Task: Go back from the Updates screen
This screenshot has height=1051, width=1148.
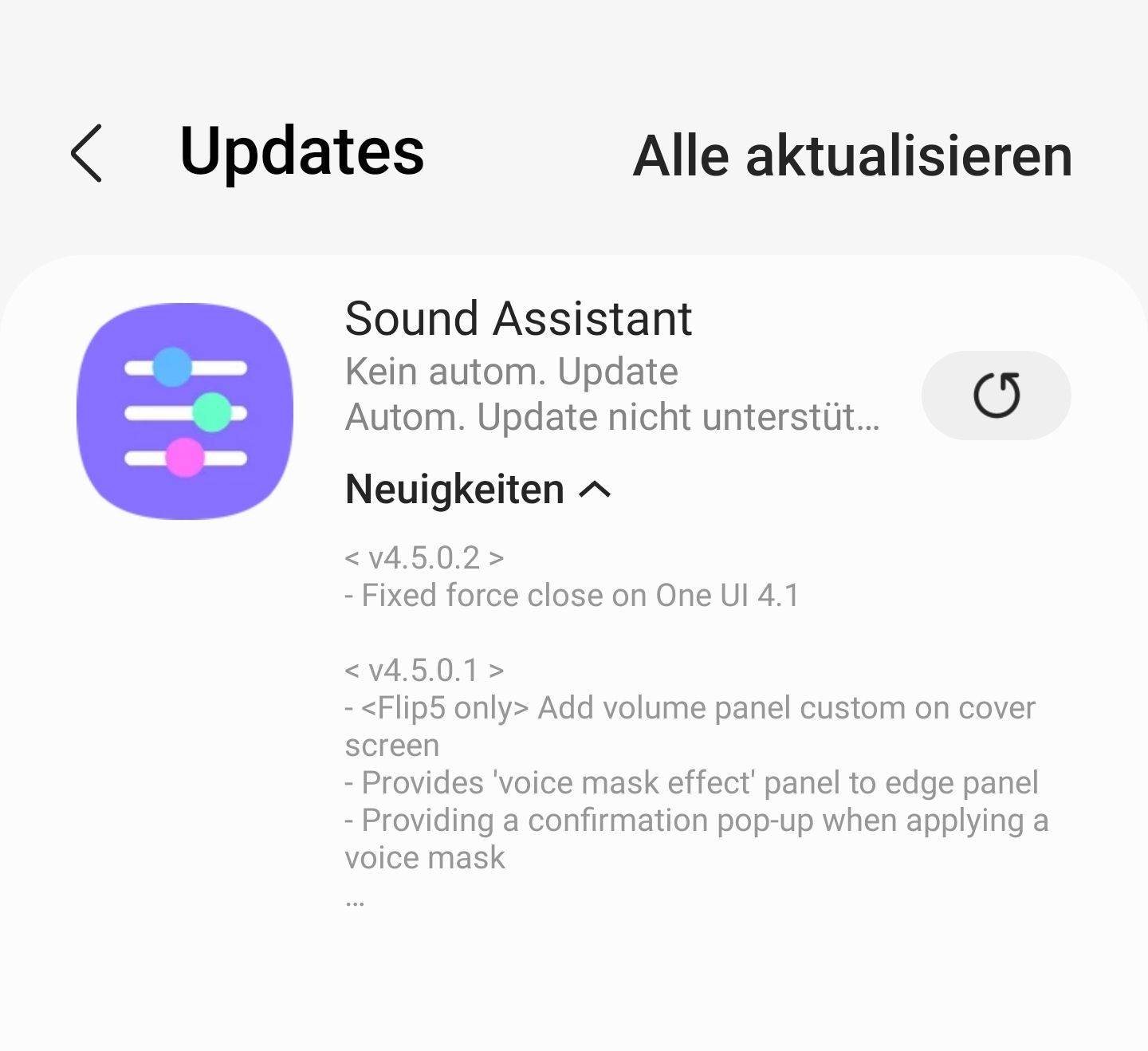Action: [x=86, y=153]
